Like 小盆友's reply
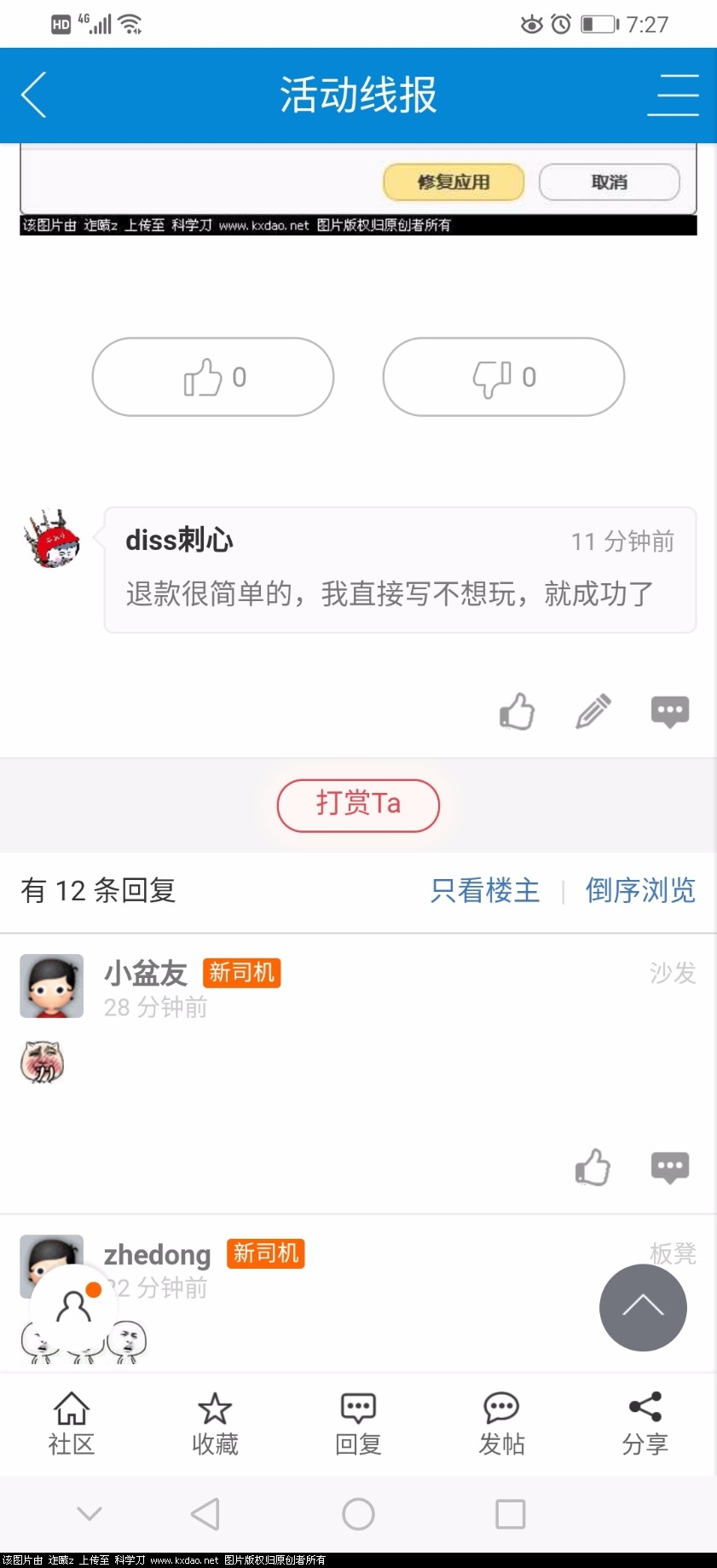717x1568 pixels. click(593, 1167)
